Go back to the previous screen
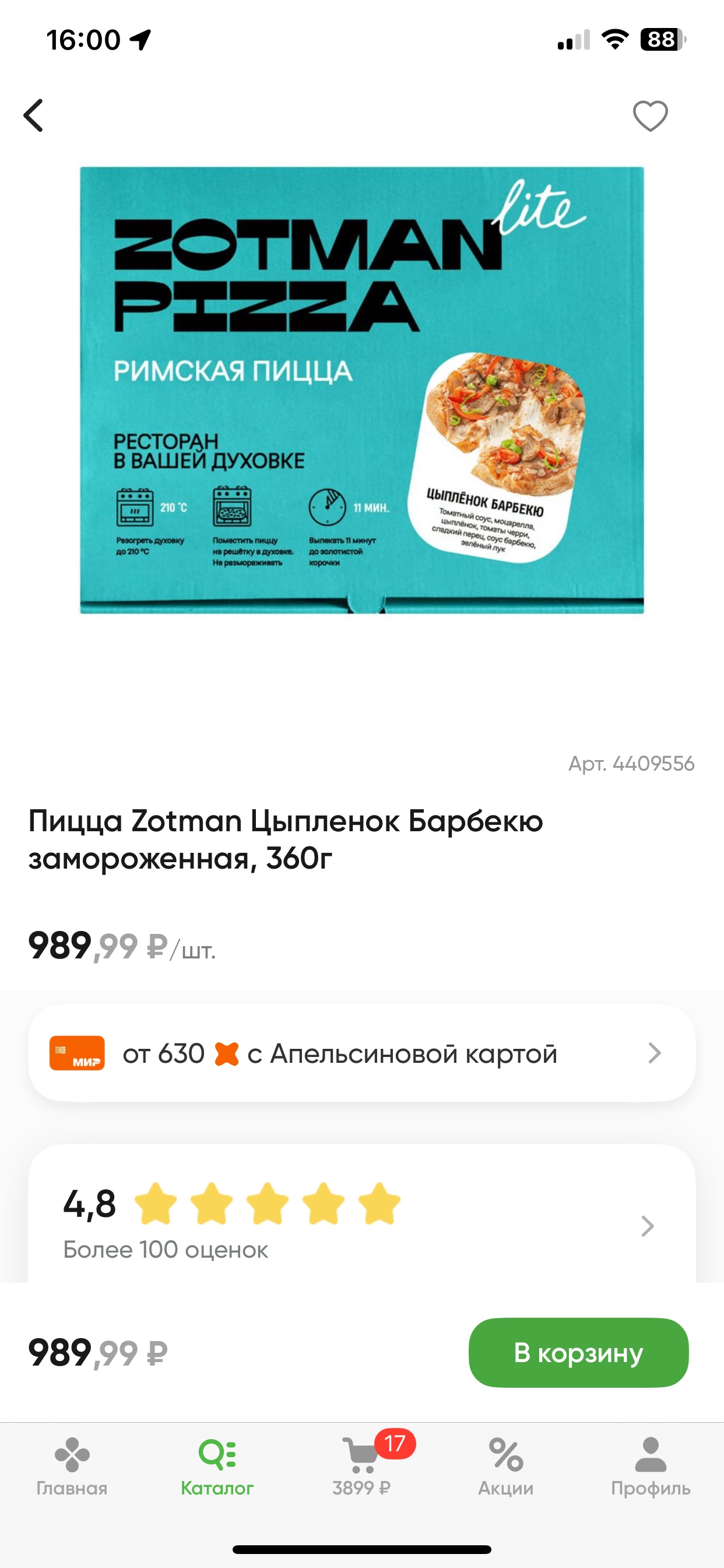 tap(34, 116)
